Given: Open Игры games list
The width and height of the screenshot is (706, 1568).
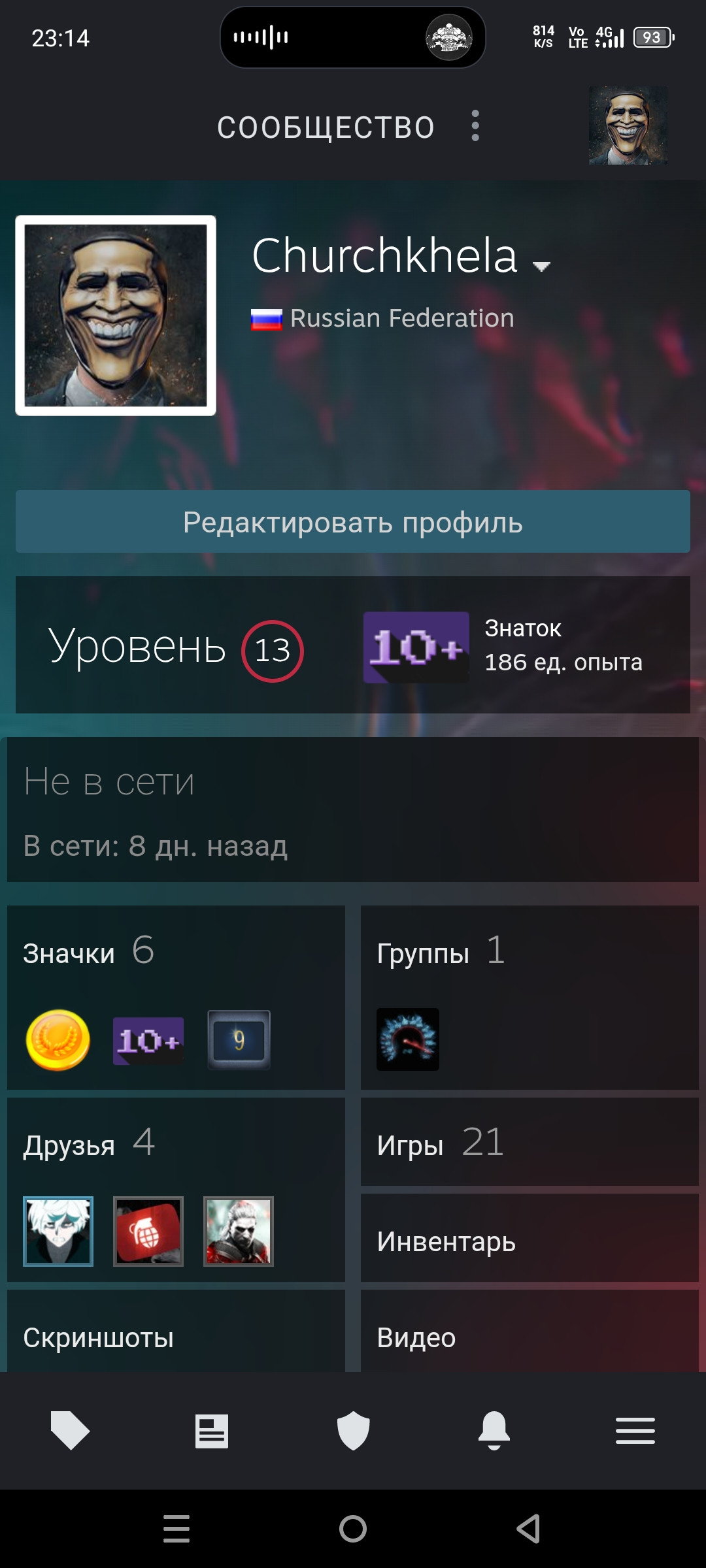Looking at the screenshot, I should click(x=529, y=1142).
